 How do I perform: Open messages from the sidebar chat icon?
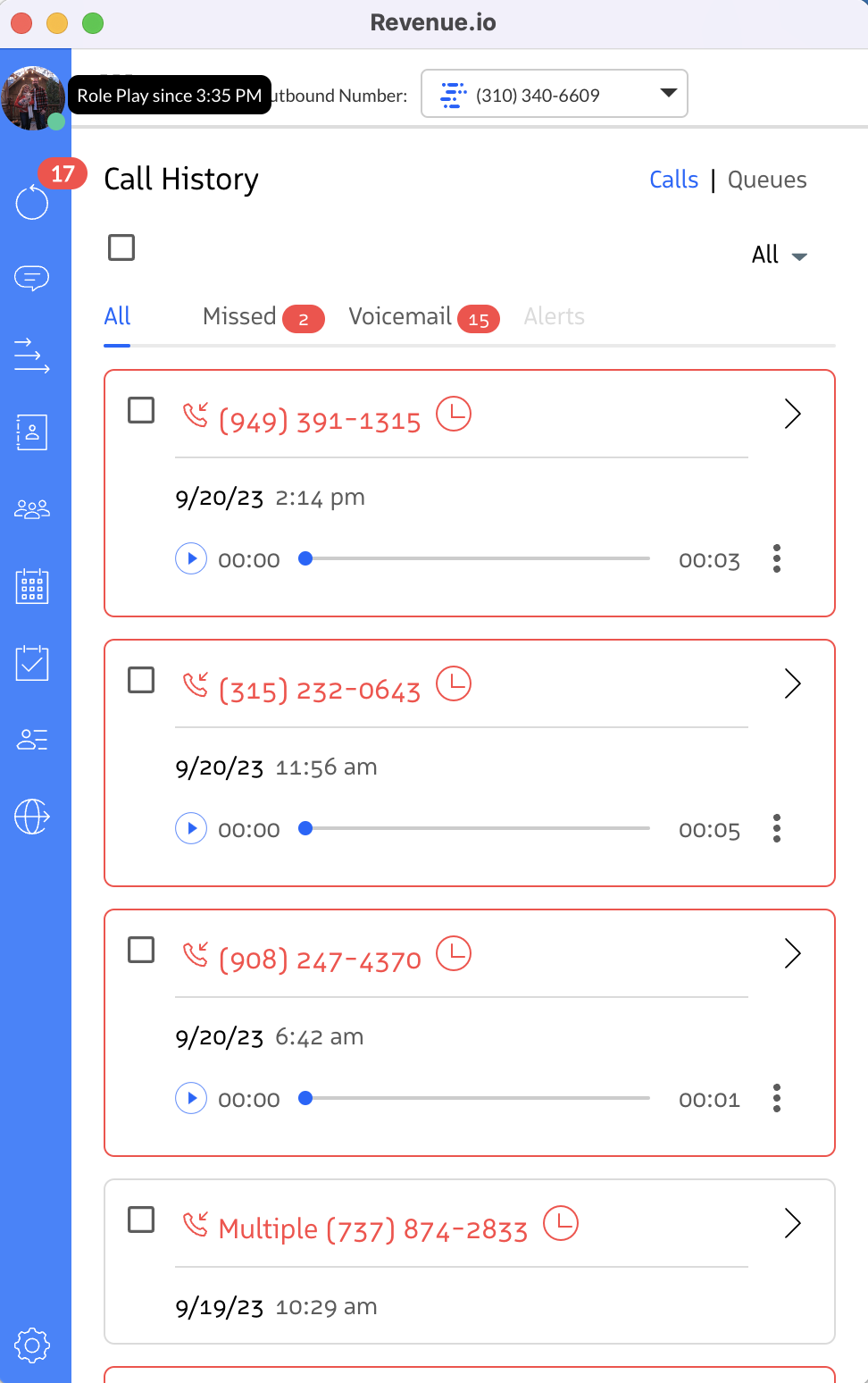(32, 278)
